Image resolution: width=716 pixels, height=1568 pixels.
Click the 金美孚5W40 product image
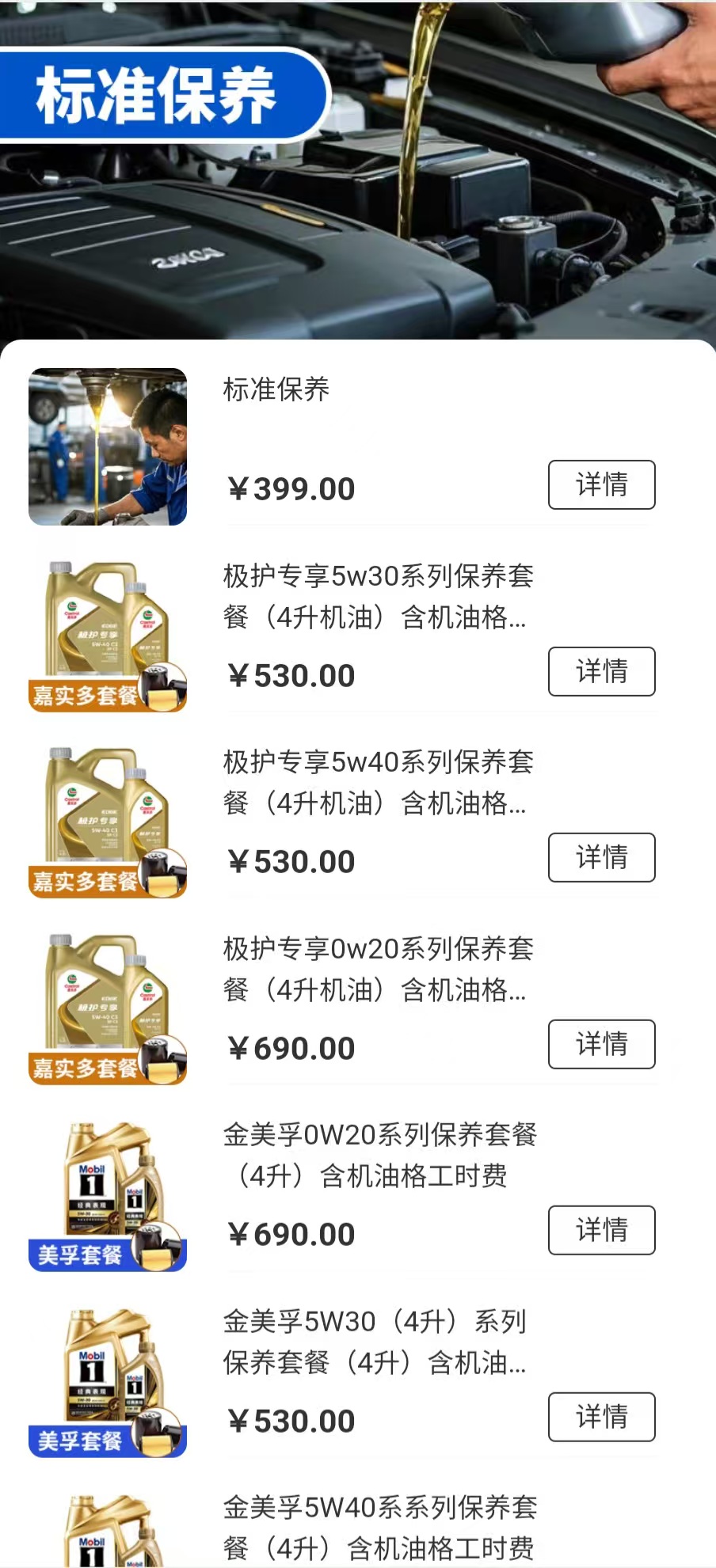pyautogui.click(x=108, y=1536)
